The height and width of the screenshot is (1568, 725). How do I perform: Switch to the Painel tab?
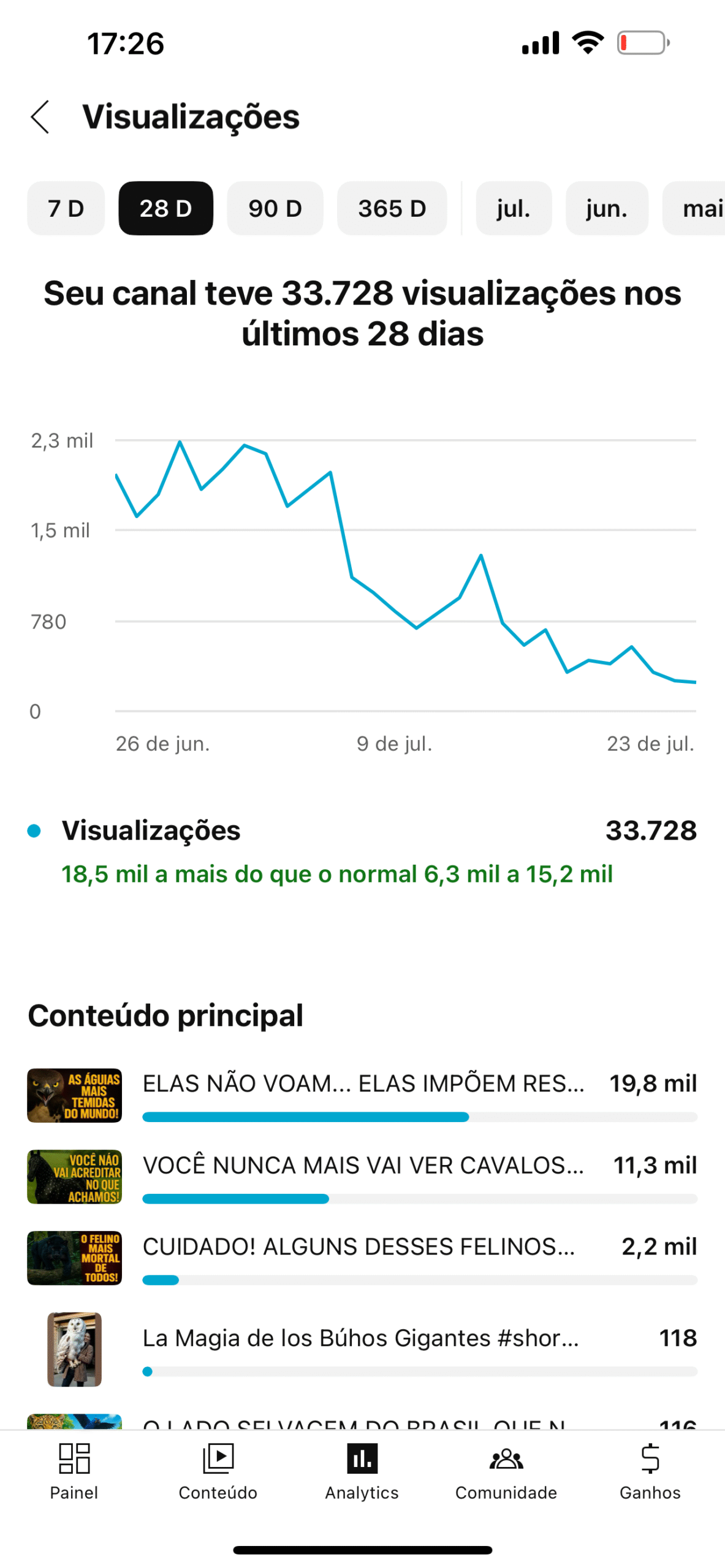tap(74, 1471)
